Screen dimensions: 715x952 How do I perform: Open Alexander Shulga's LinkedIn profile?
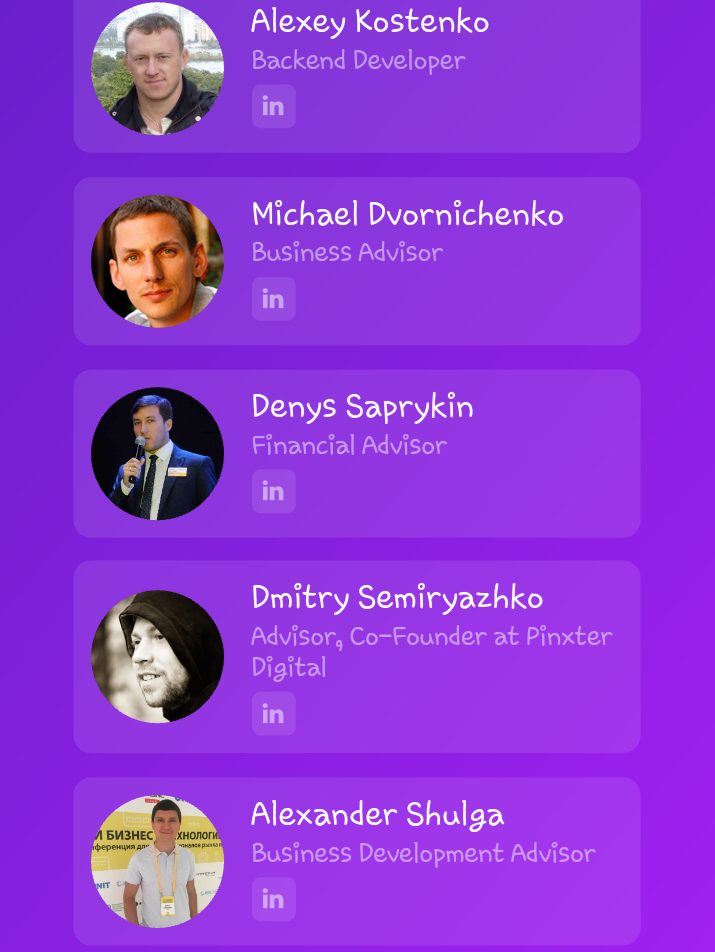click(274, 899)
